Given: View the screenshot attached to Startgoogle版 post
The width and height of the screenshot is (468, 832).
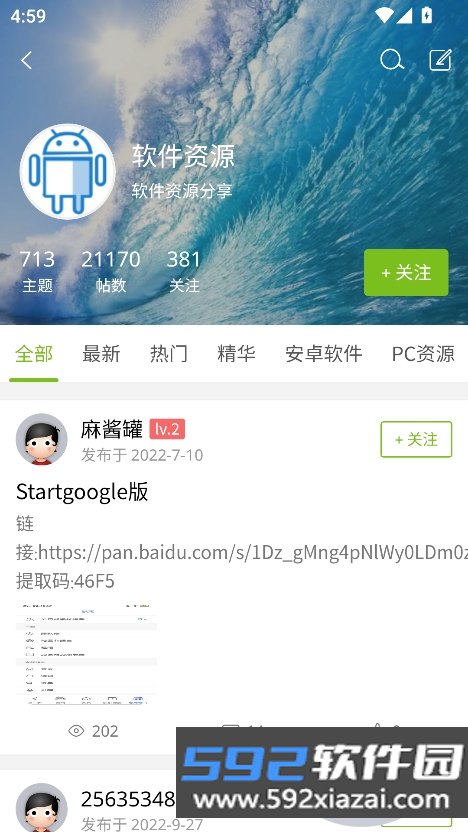Looking at the screenshot, I should (x=86, y=654).
